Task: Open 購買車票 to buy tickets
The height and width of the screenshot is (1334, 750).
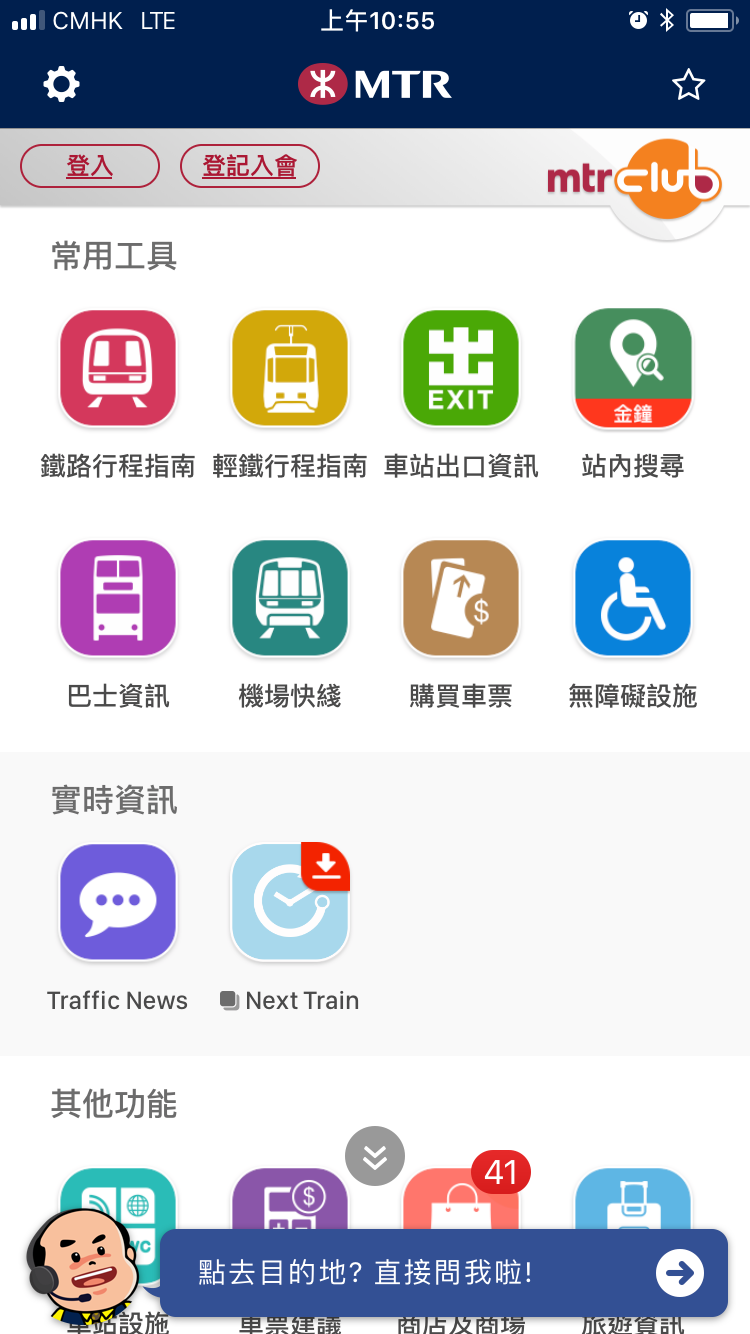Action: point(461,598)
